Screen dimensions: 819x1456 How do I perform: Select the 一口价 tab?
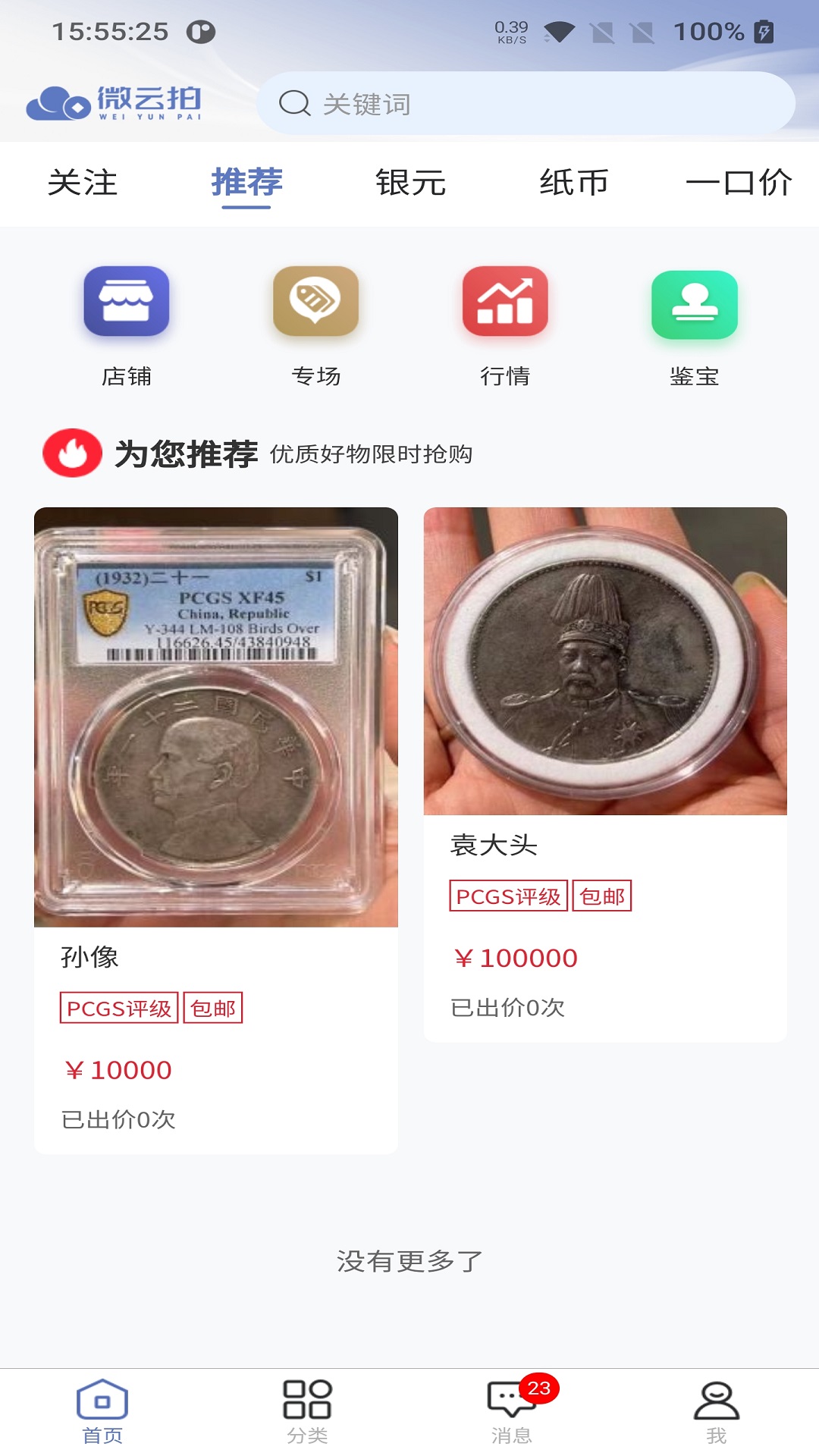tap(739, 182)
